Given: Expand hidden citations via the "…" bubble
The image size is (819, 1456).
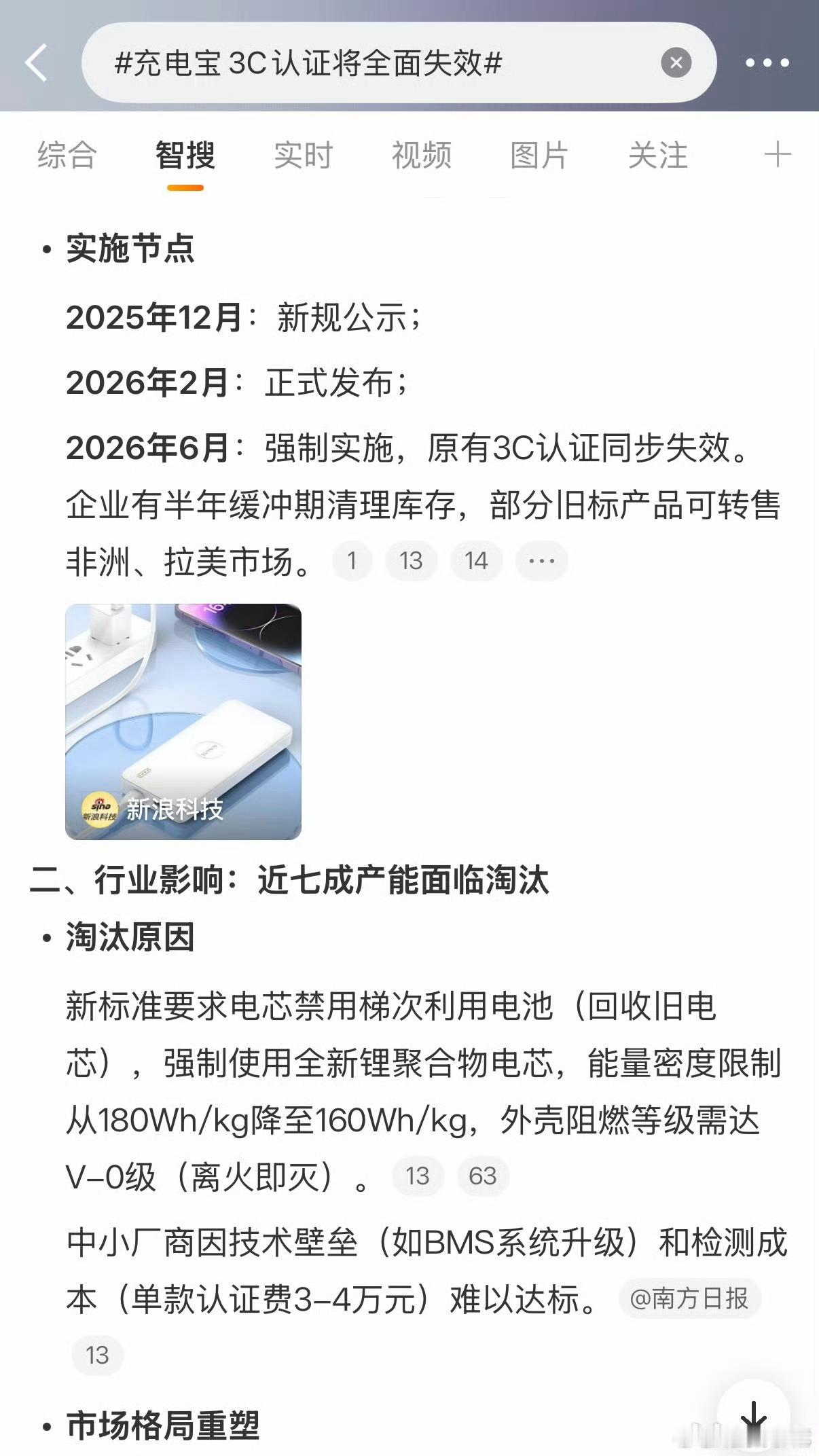Looking at the screenshot, I should click(x=541, y=560).
